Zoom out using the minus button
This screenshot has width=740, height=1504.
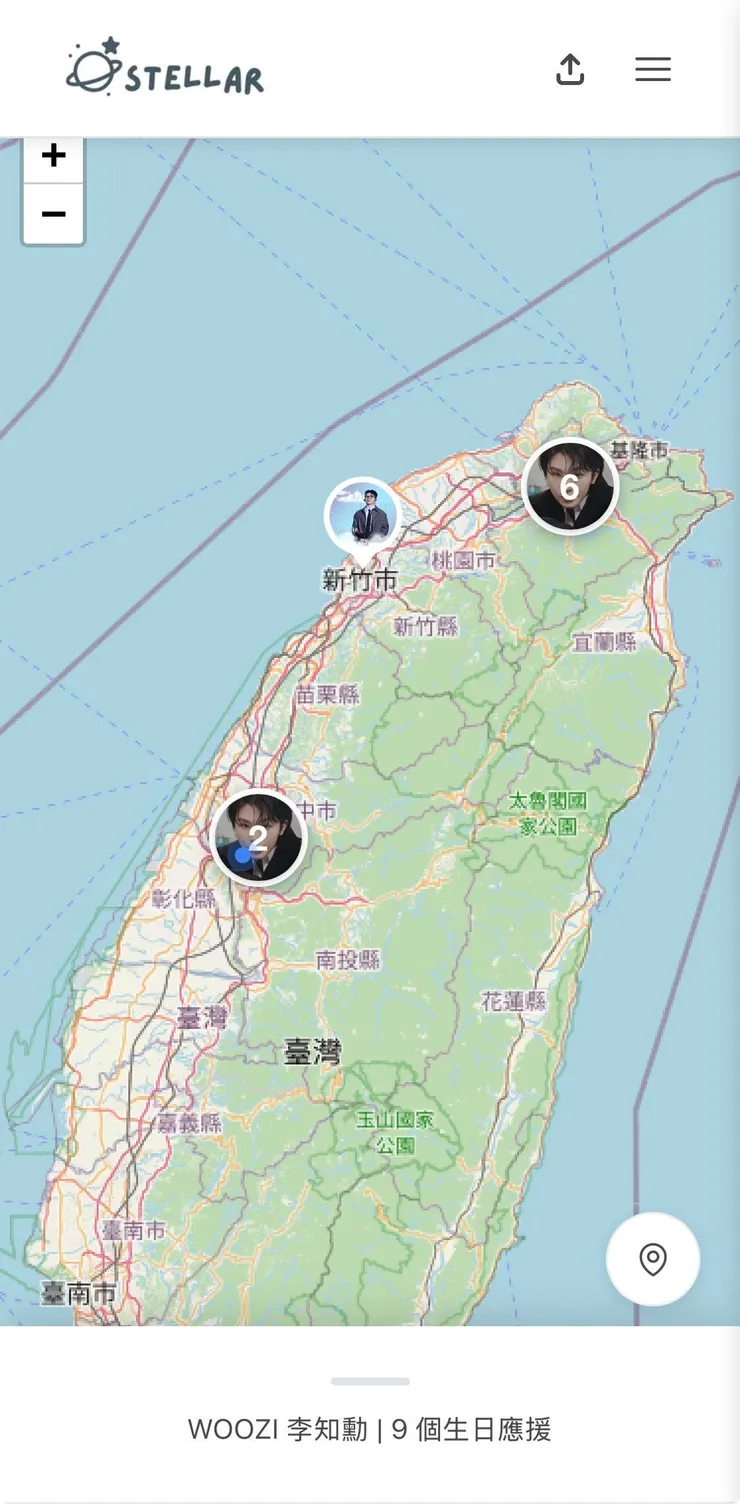tap(53, 213)
